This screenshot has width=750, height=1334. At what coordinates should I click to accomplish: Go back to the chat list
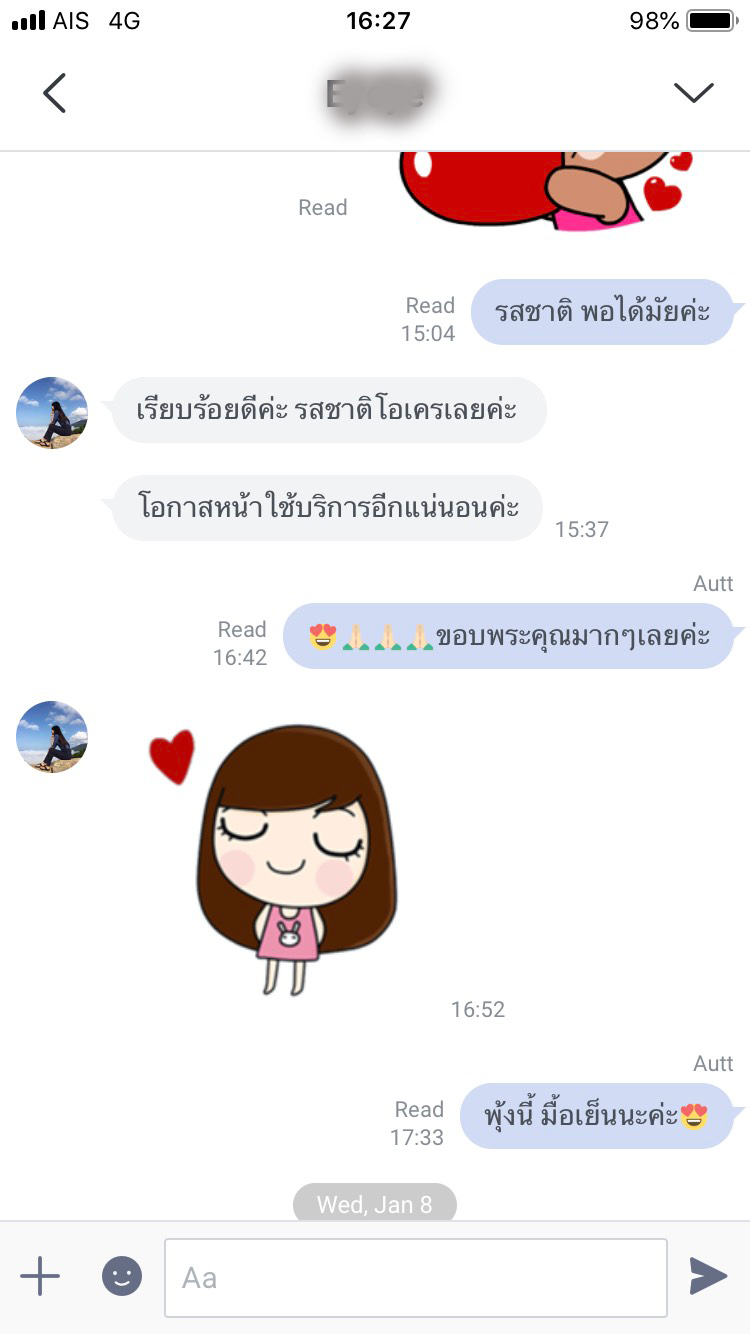54,93
